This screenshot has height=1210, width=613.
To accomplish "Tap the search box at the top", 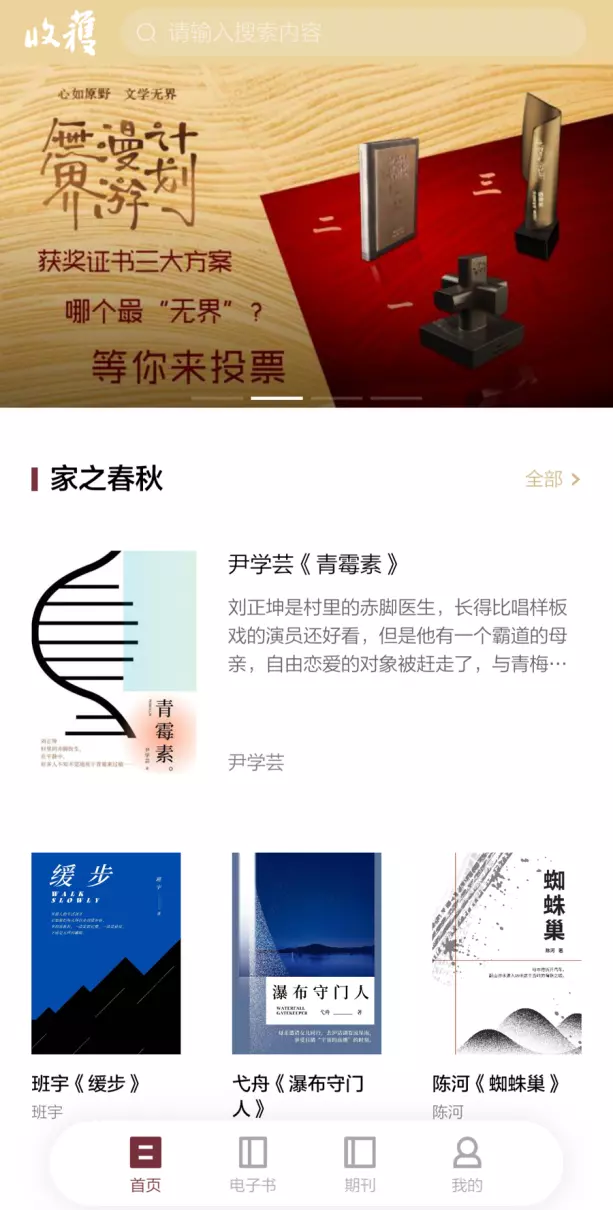I will 352,33.
